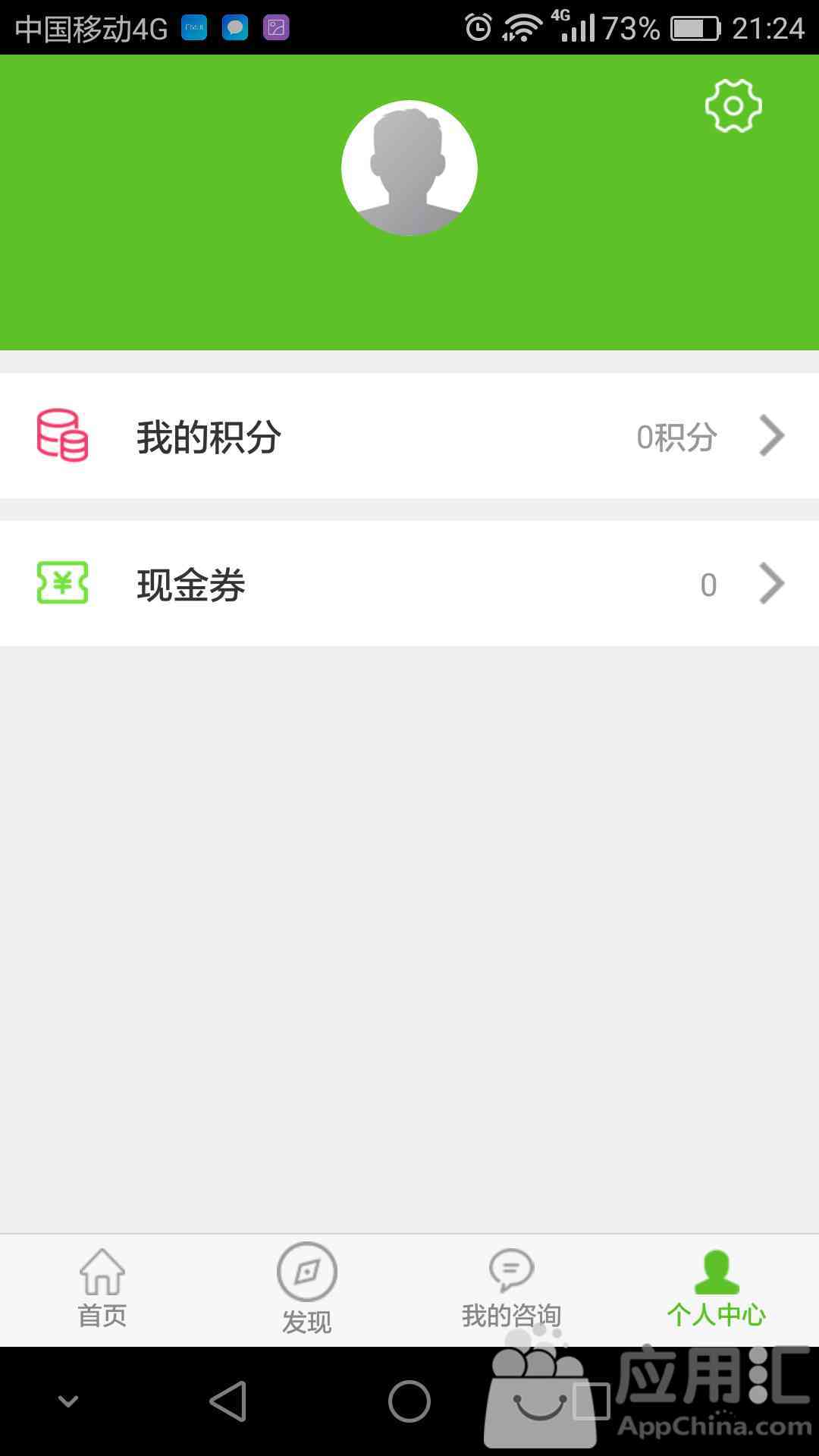819x1456 pixels.
Task: Open the 我的积分 row
Action: 409,435
